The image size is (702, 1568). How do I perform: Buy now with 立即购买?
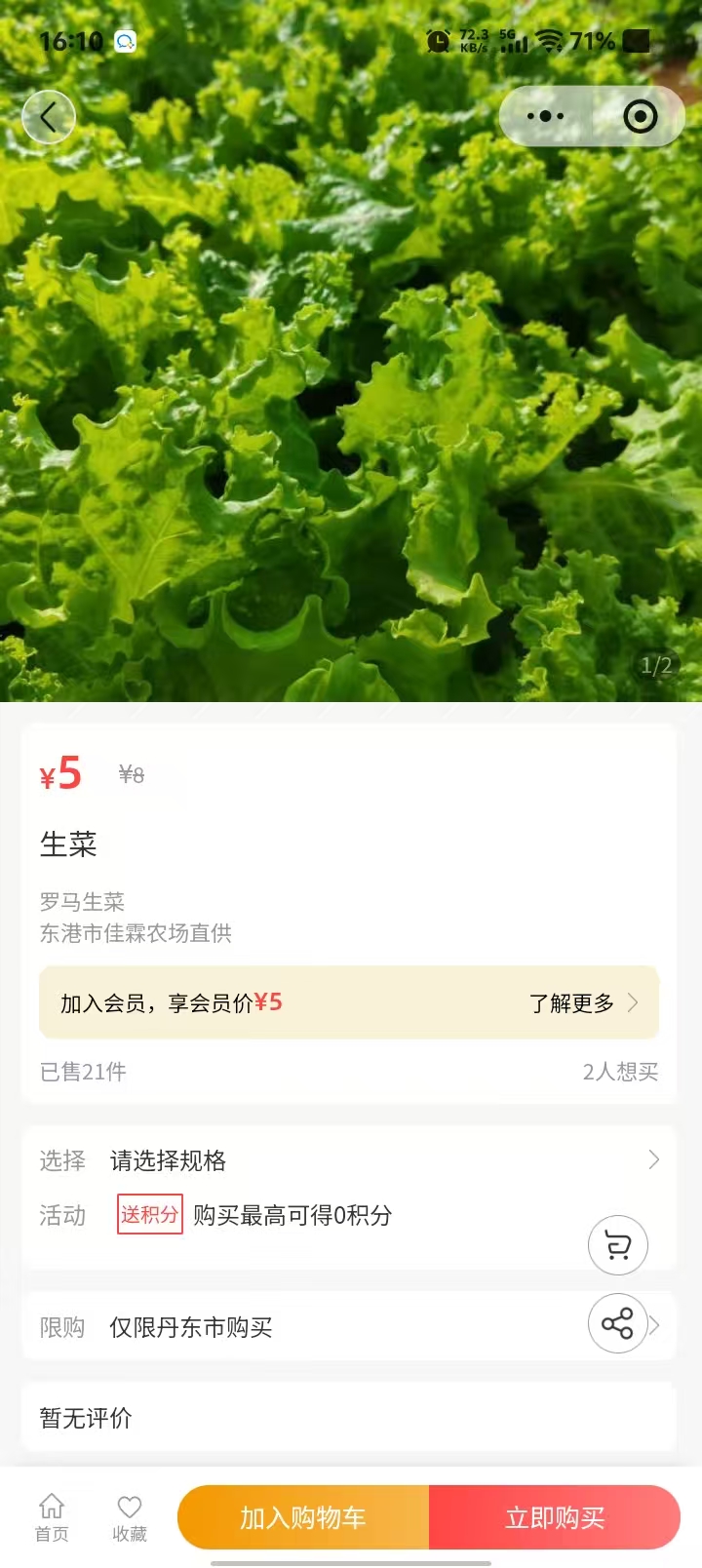click(555, 1517)
